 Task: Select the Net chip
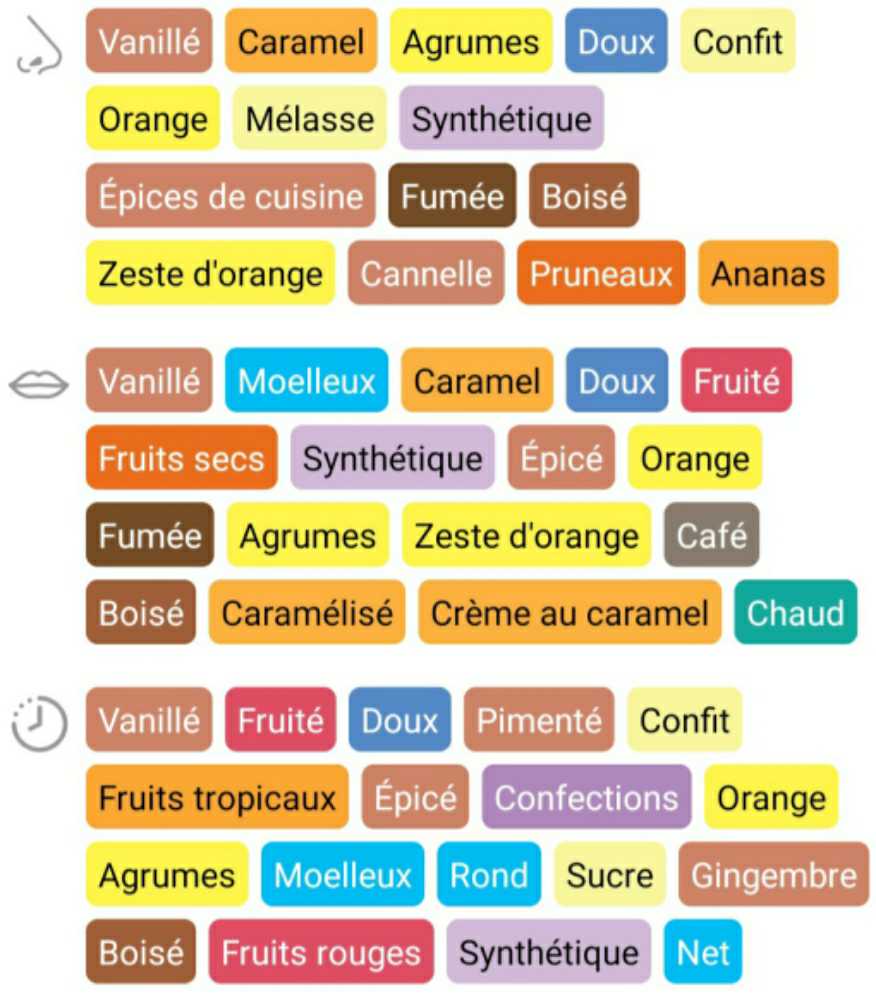click(703, 952)
